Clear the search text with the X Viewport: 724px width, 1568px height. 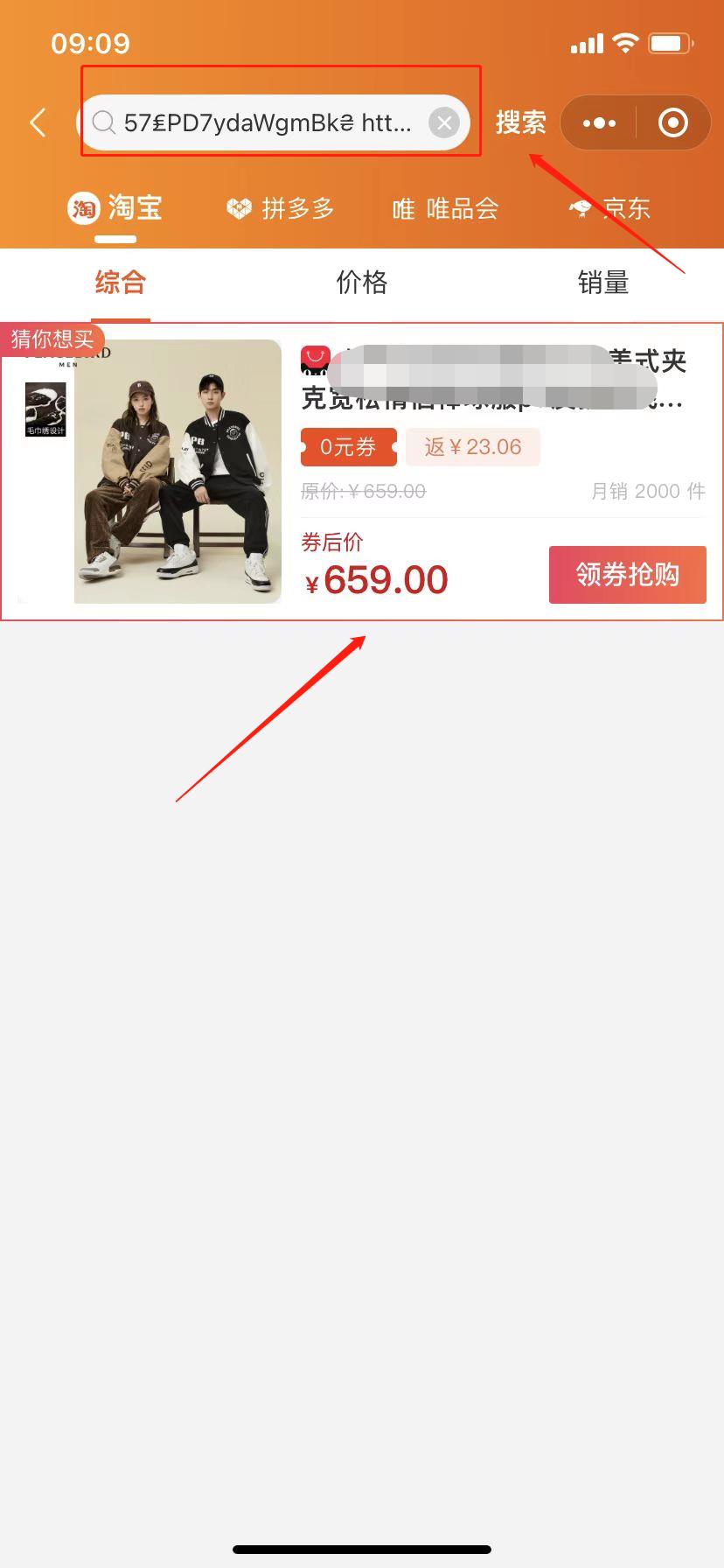click(x=444, y=122)
